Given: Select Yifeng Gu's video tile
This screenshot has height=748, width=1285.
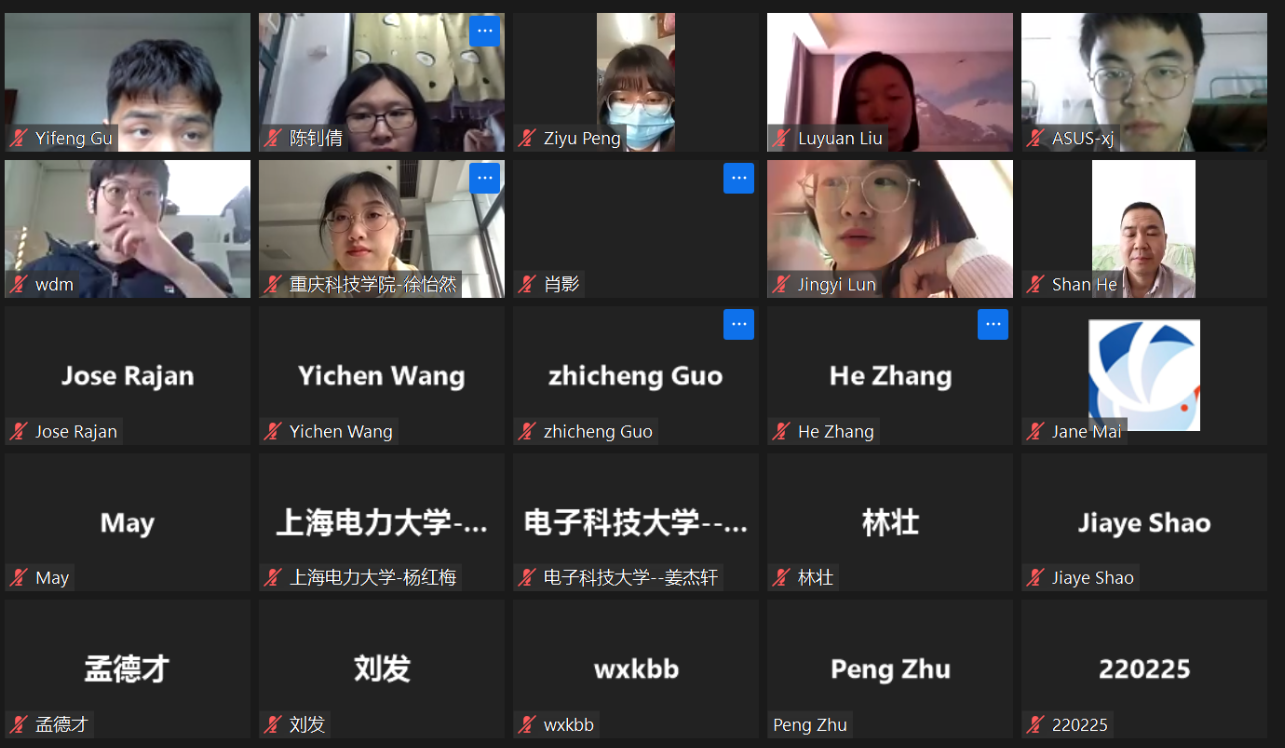Looking at the screenshot, I should click(x=128, y=82).
